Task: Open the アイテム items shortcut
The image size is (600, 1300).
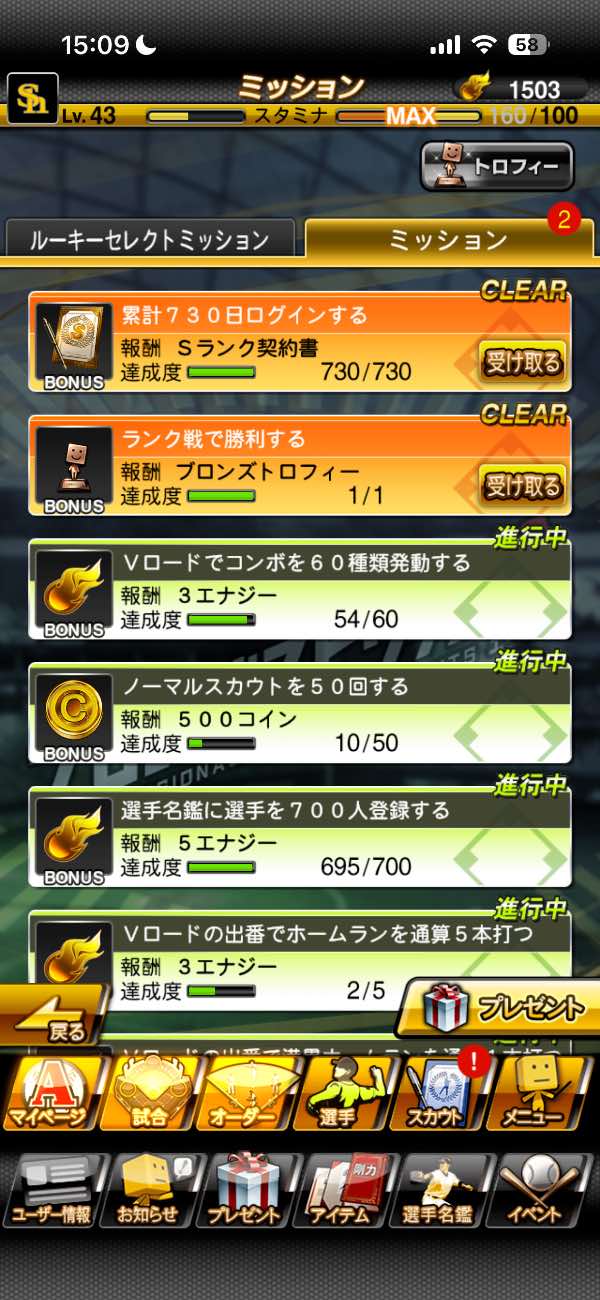Action: (343, 1191)
